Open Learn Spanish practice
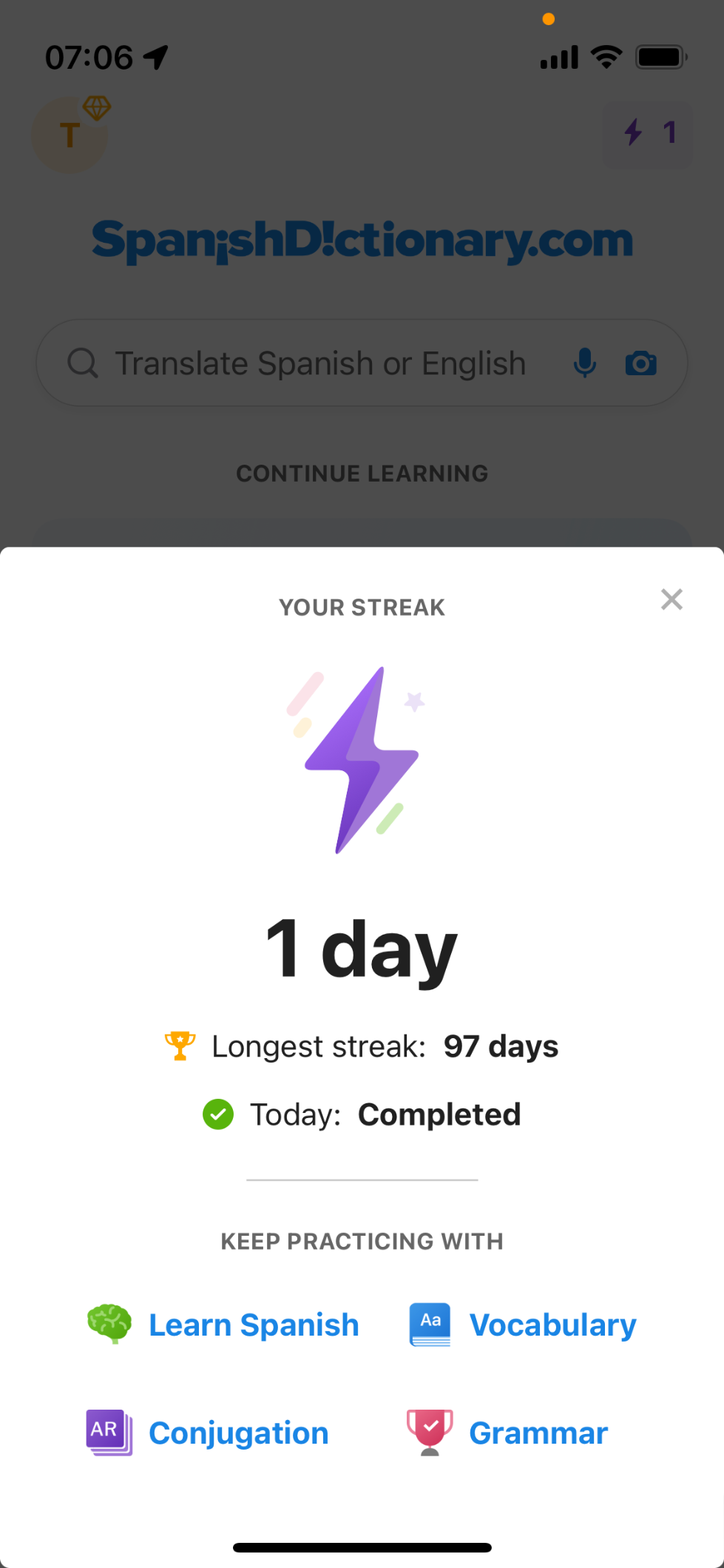 pyautogui.click(x=223, y=1325)
